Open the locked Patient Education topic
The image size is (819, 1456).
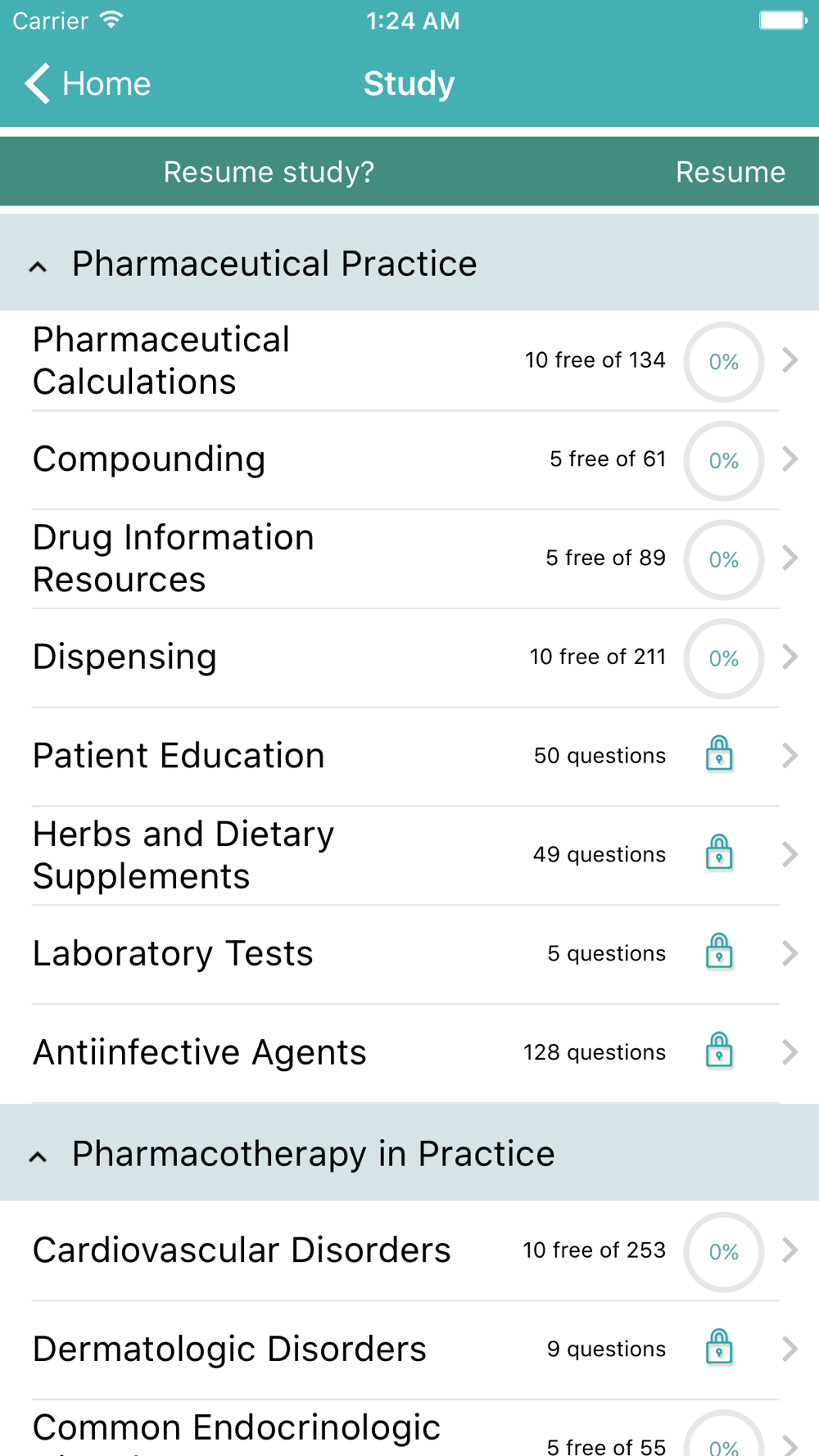409,756
